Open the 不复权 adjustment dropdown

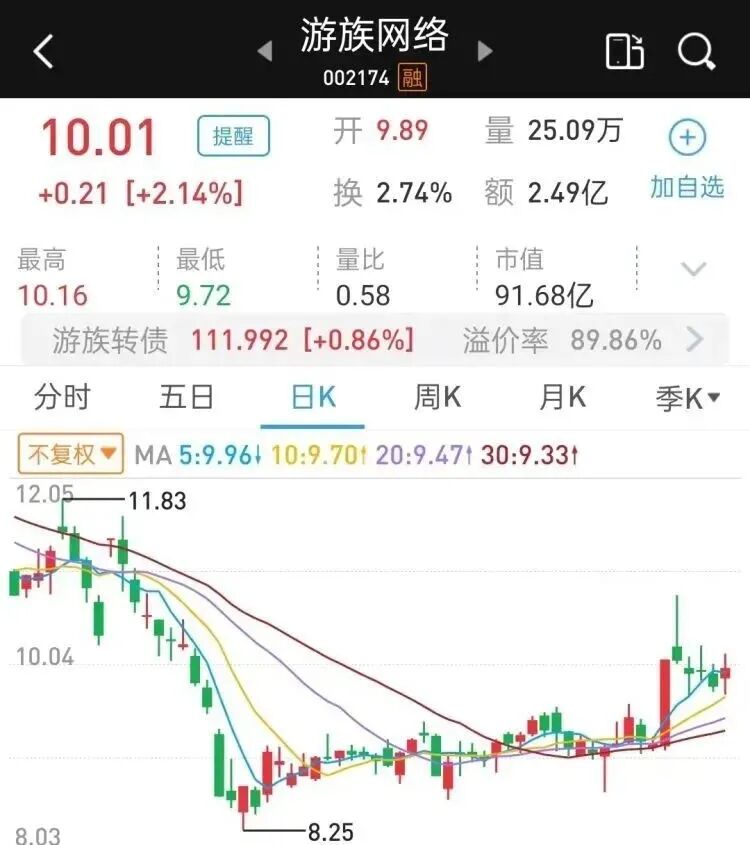(x=70, y=455)
